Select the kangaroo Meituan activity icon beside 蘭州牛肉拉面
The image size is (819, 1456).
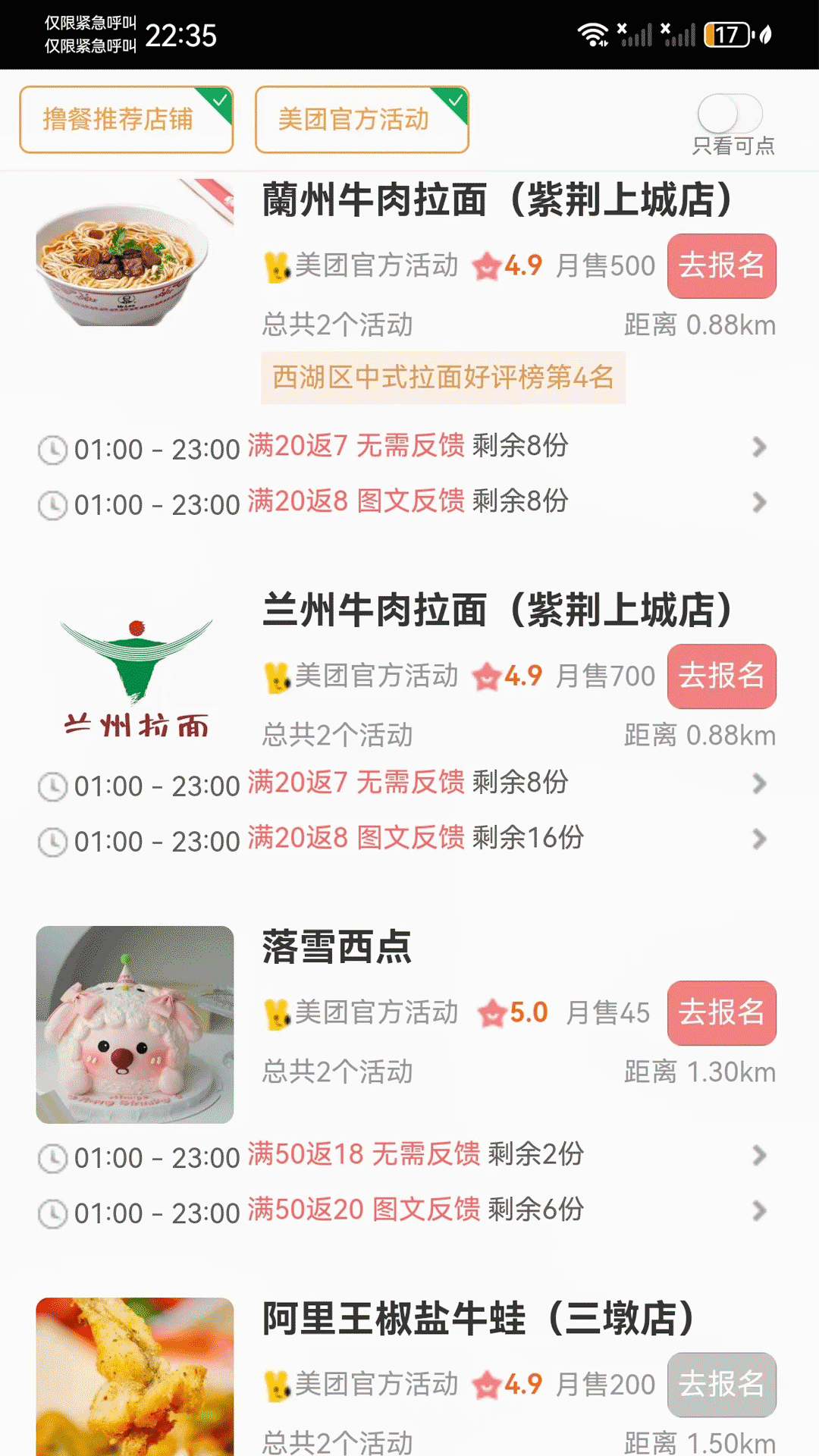[277, 266]
